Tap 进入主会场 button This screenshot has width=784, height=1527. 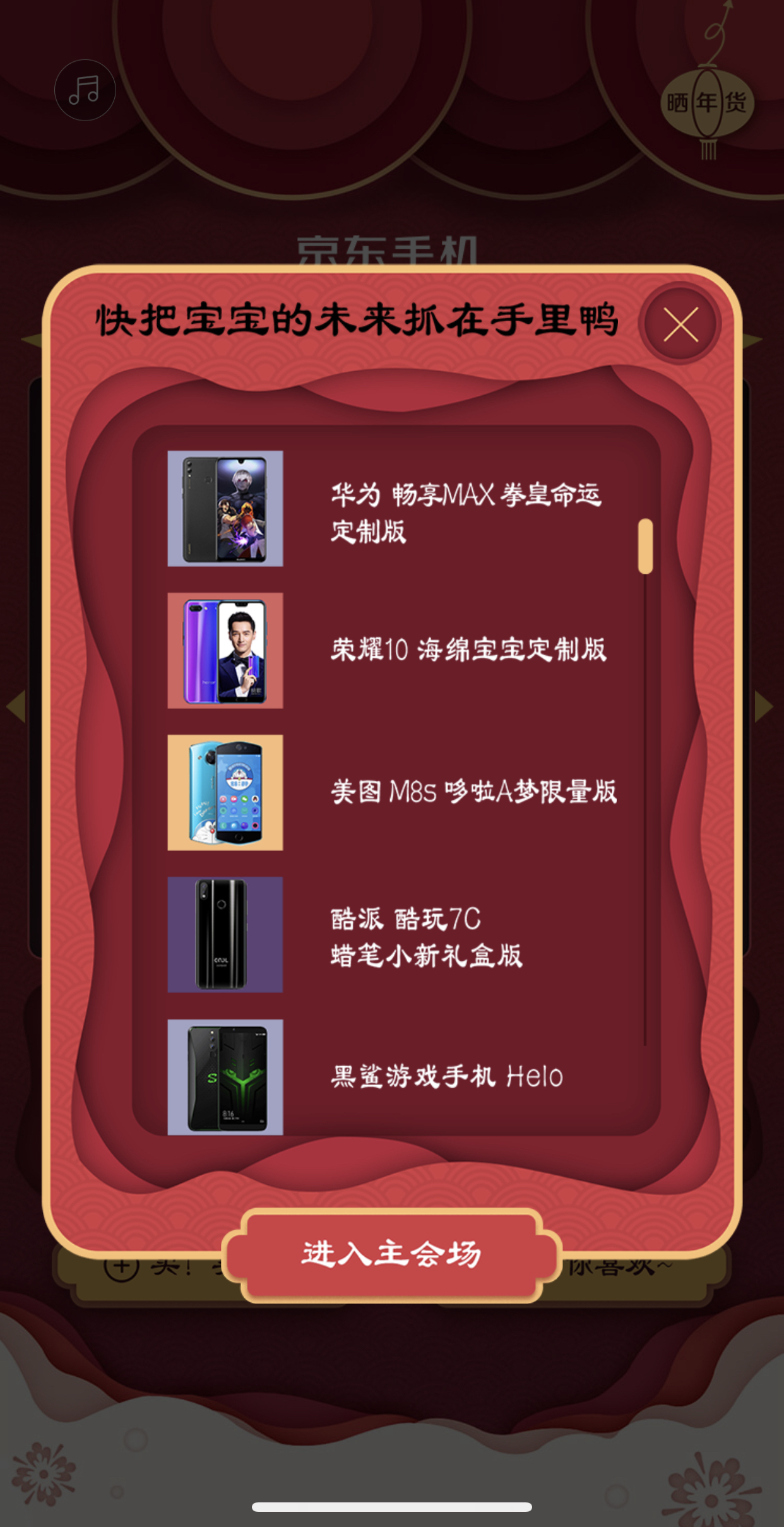pos(391,1254)
